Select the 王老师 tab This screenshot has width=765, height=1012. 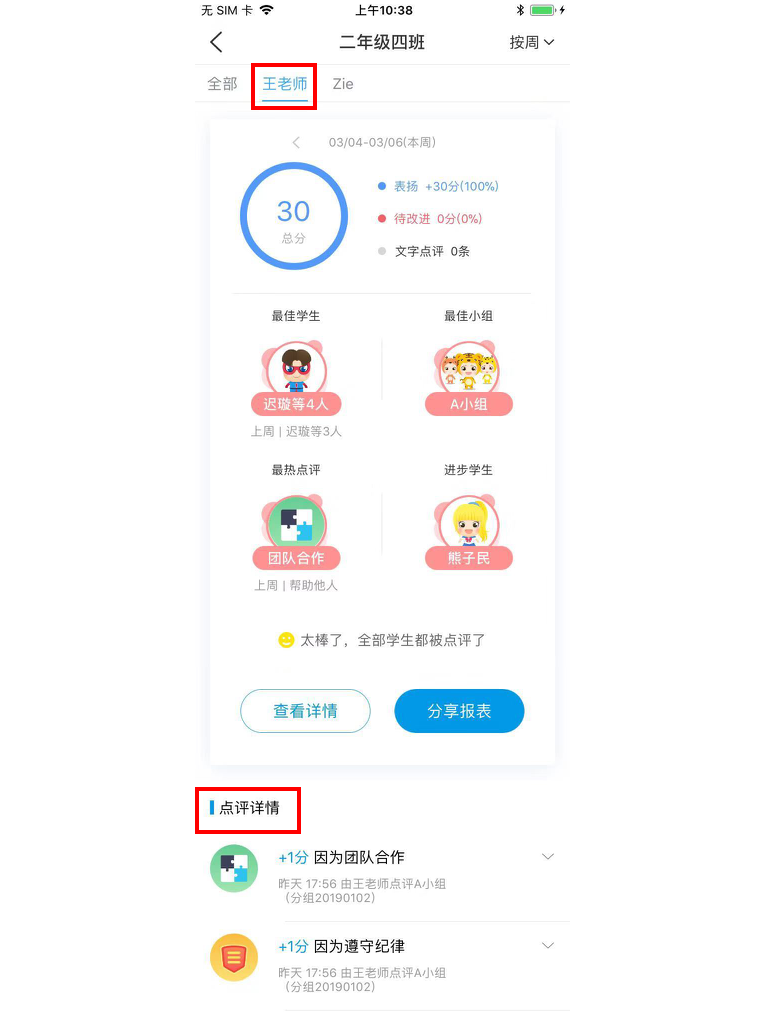tap(285, 84)
